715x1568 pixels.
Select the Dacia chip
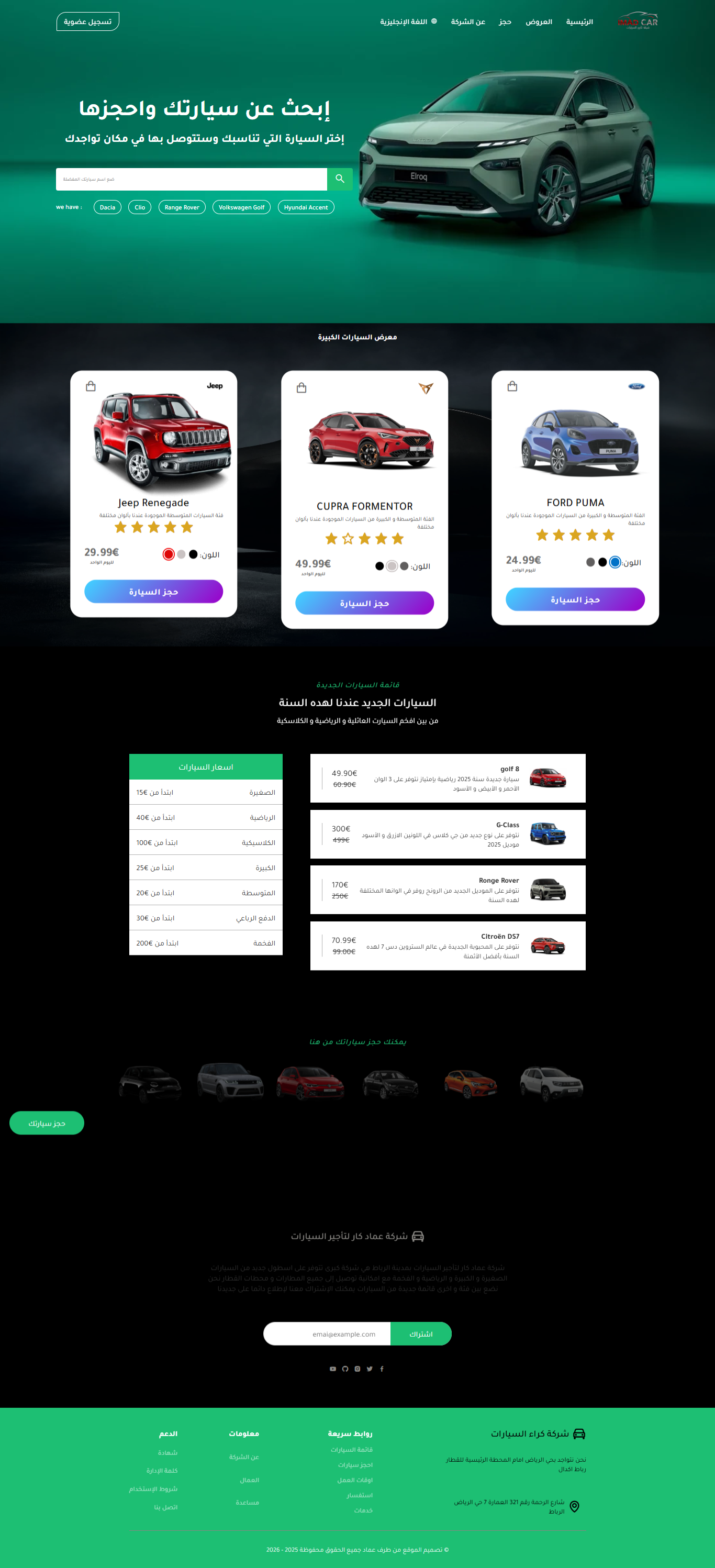107,207
